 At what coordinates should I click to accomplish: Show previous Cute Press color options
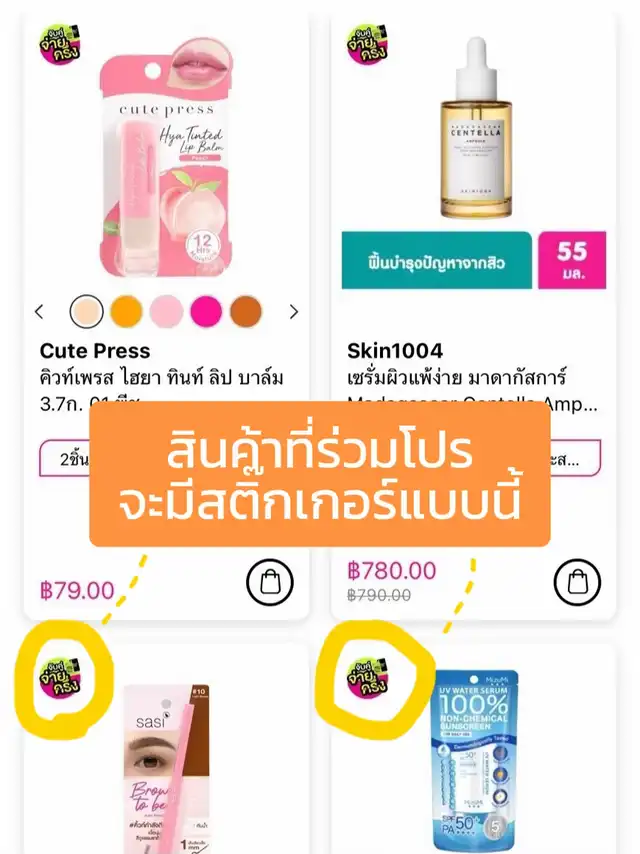tap(39, 312)
